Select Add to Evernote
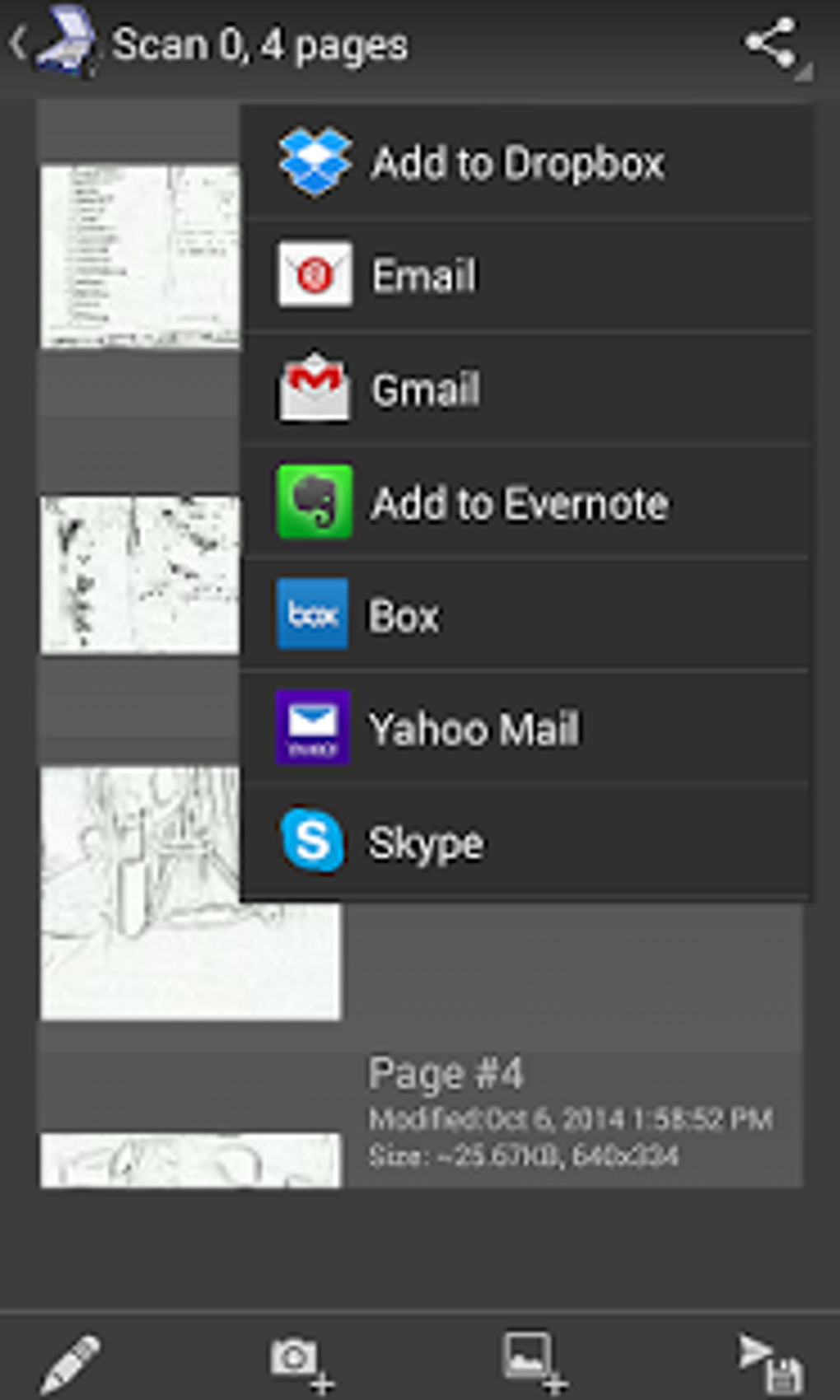Viewport: 840px width, 1400px height. tap(525, 502)
